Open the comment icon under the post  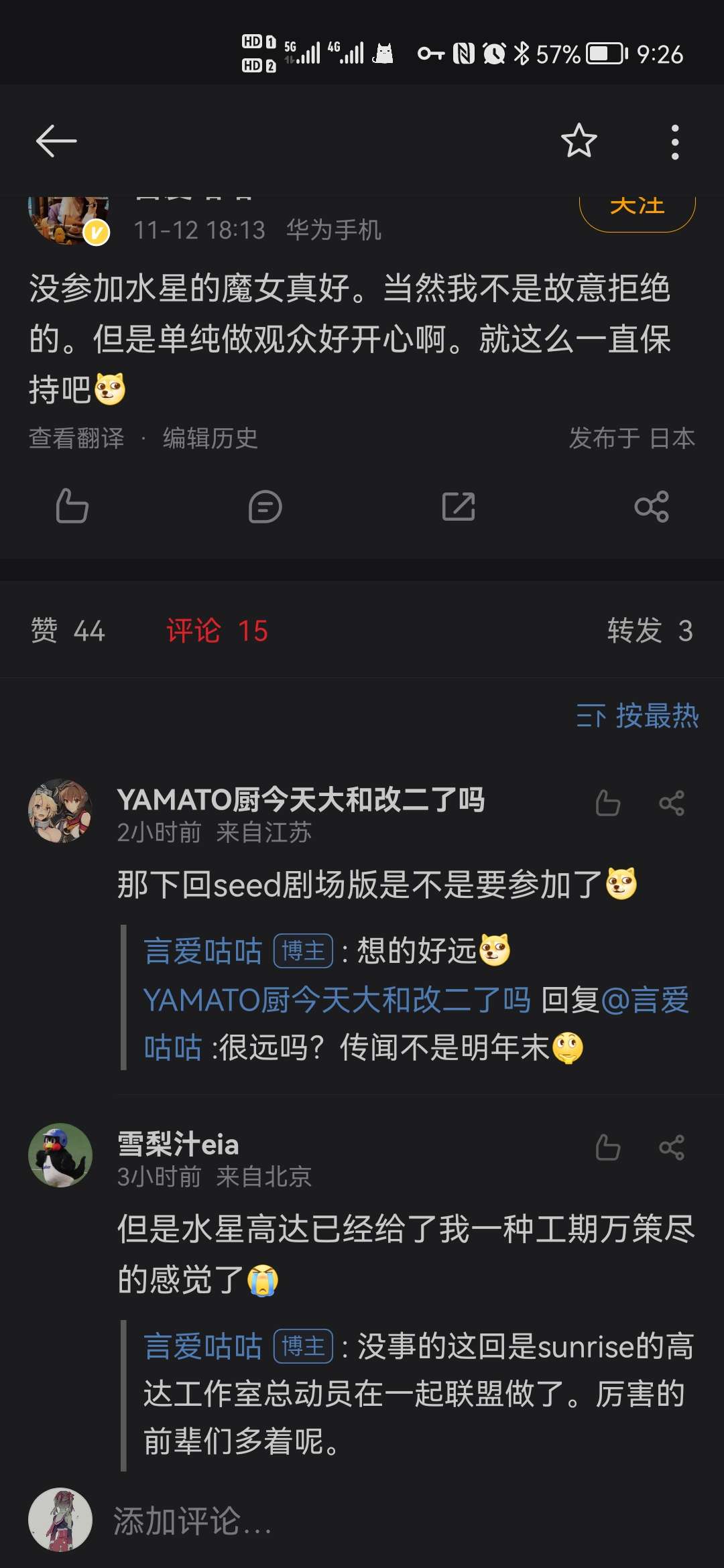click(265, 506)
